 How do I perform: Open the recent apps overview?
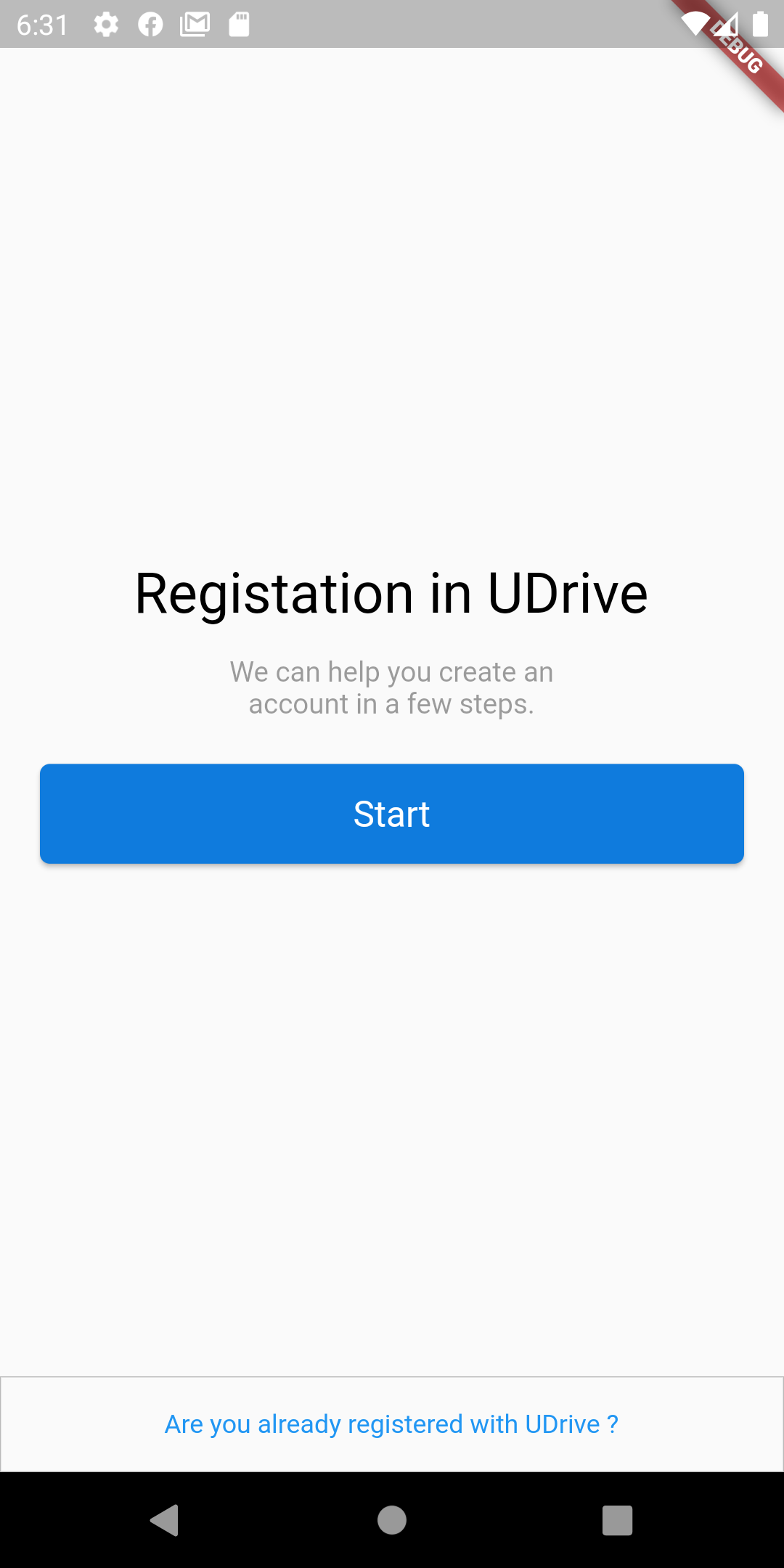click(x=617, y=1520)
